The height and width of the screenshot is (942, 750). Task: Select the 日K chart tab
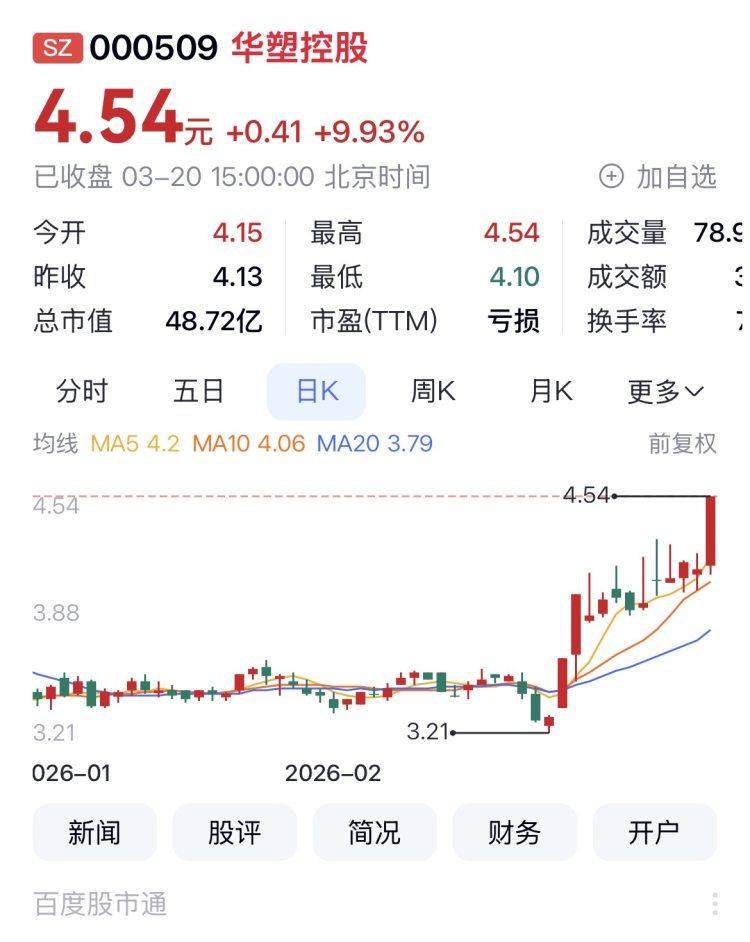[x=316, y=391]
